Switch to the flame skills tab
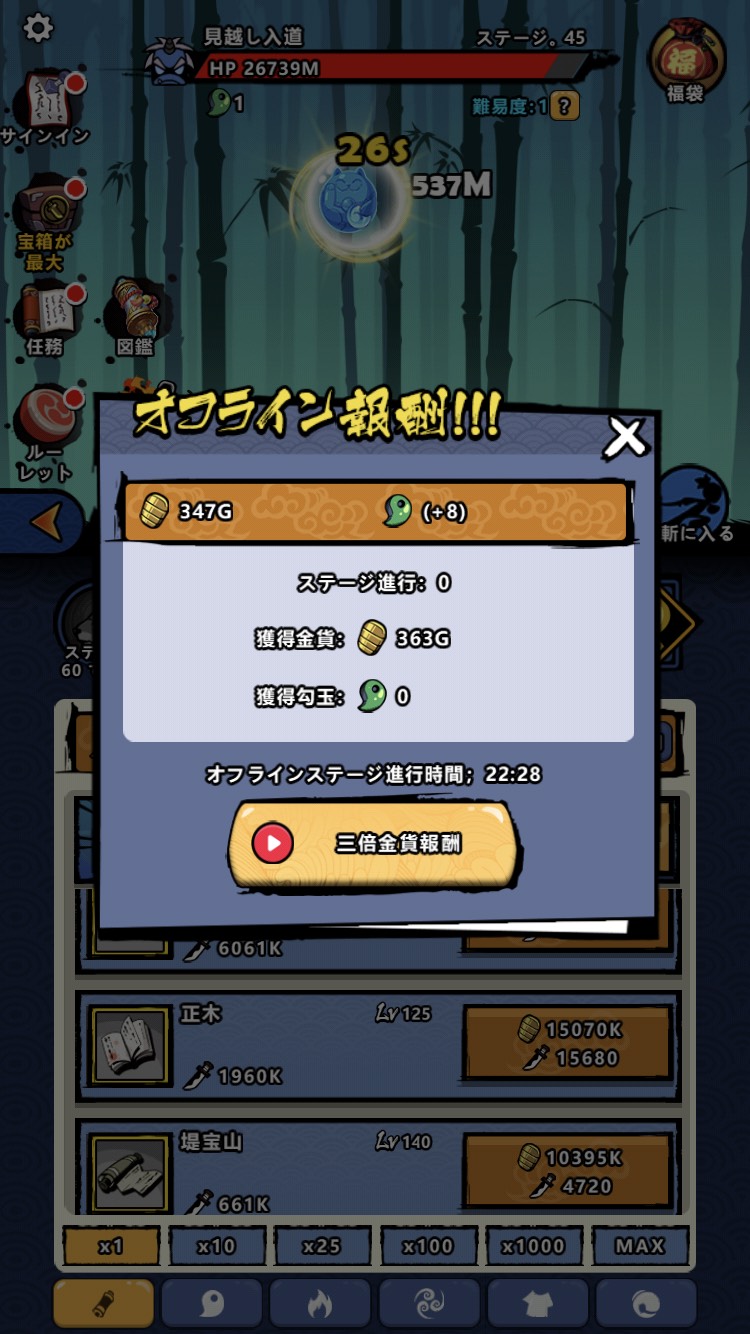 click(x=319, y=1304)
